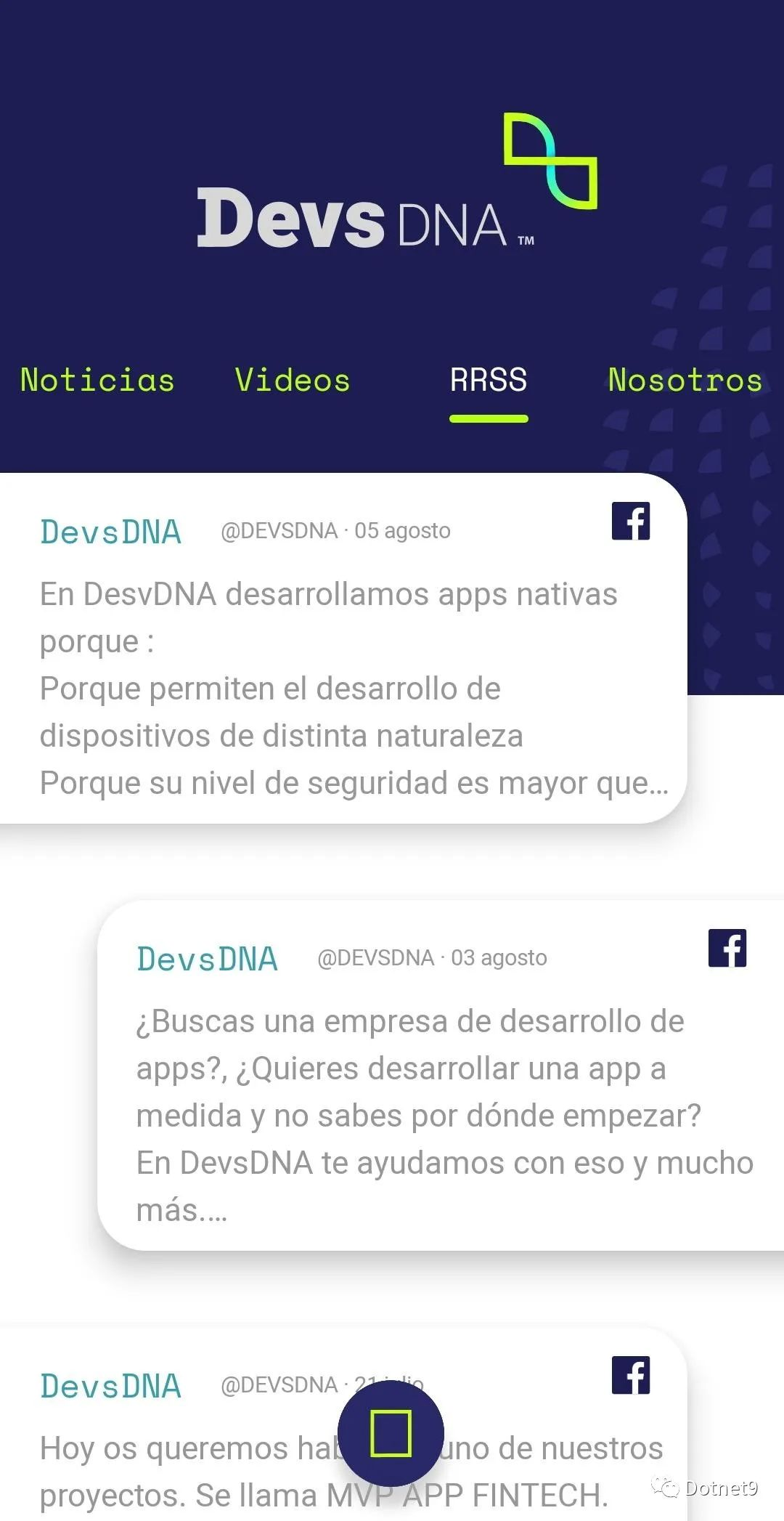Open the Nosotros tab
The height and width of the screenshot is (1521, 784).
pyautogui.click(x=685, y=381)
